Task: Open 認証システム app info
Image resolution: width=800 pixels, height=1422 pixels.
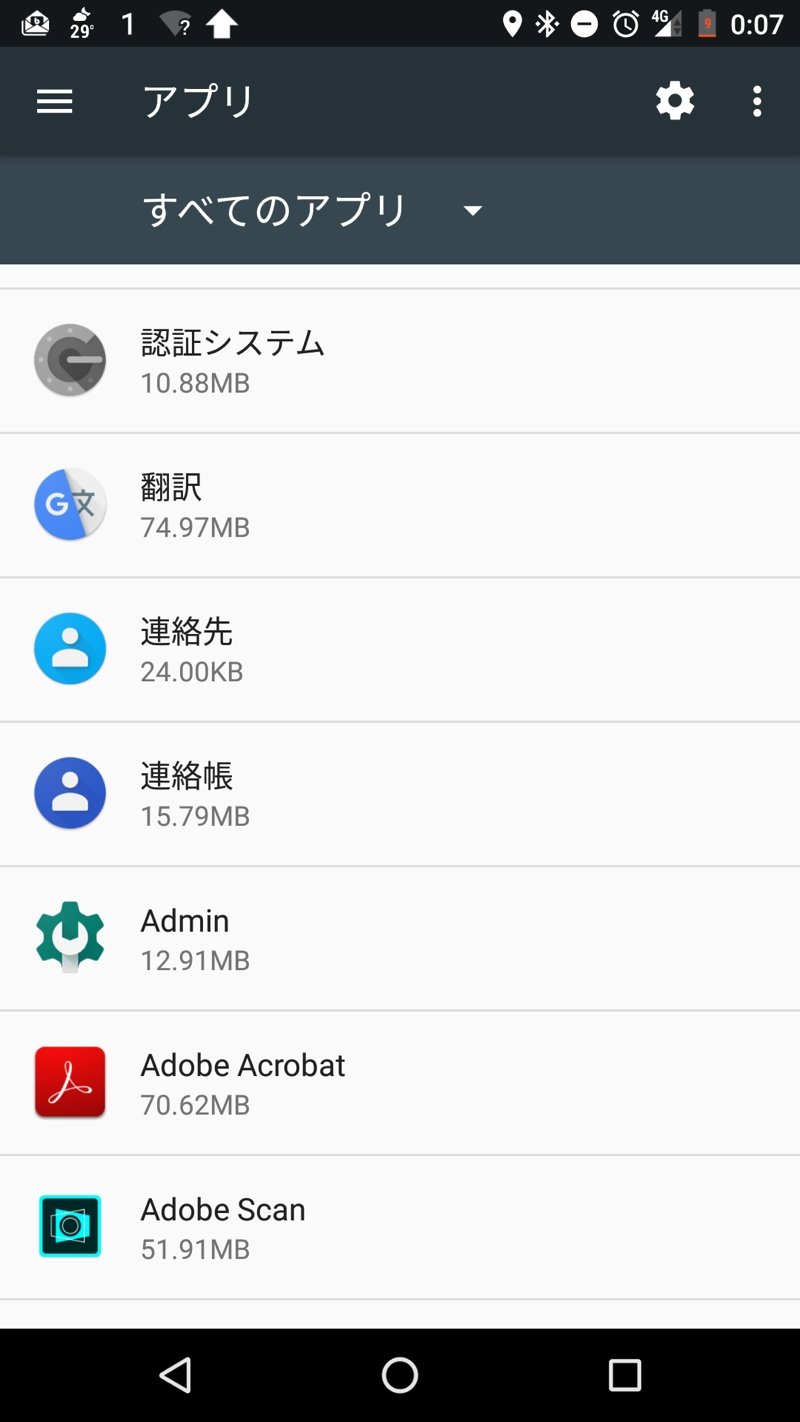Action: 400,361
